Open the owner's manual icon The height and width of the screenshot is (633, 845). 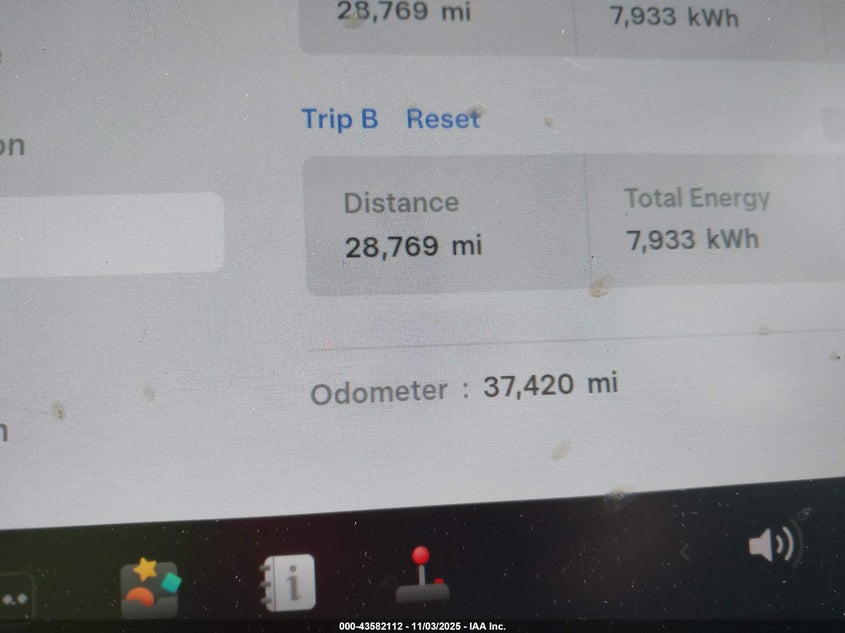(287, 583)
